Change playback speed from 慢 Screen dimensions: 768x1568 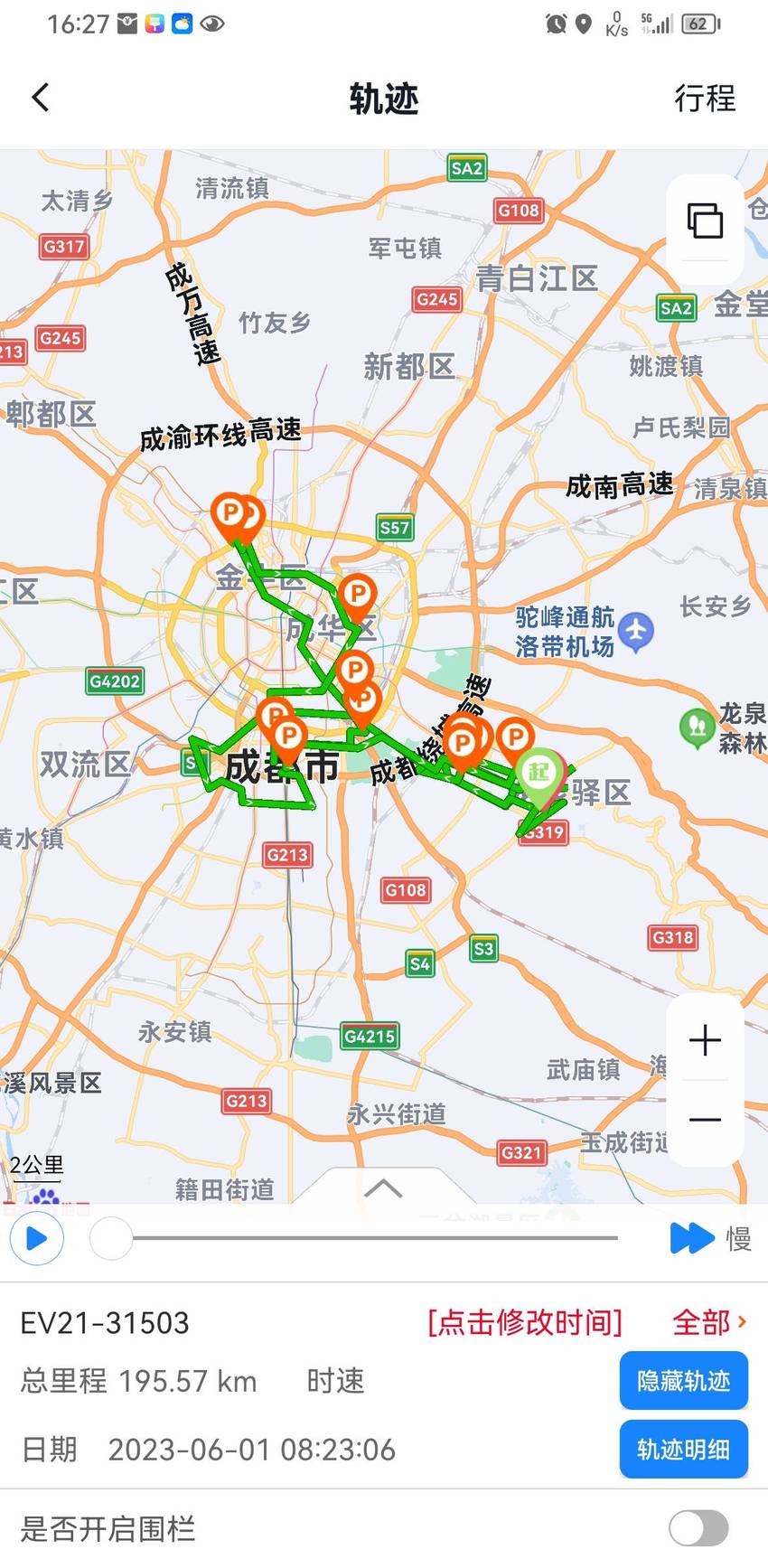(x=712, y=1238)
